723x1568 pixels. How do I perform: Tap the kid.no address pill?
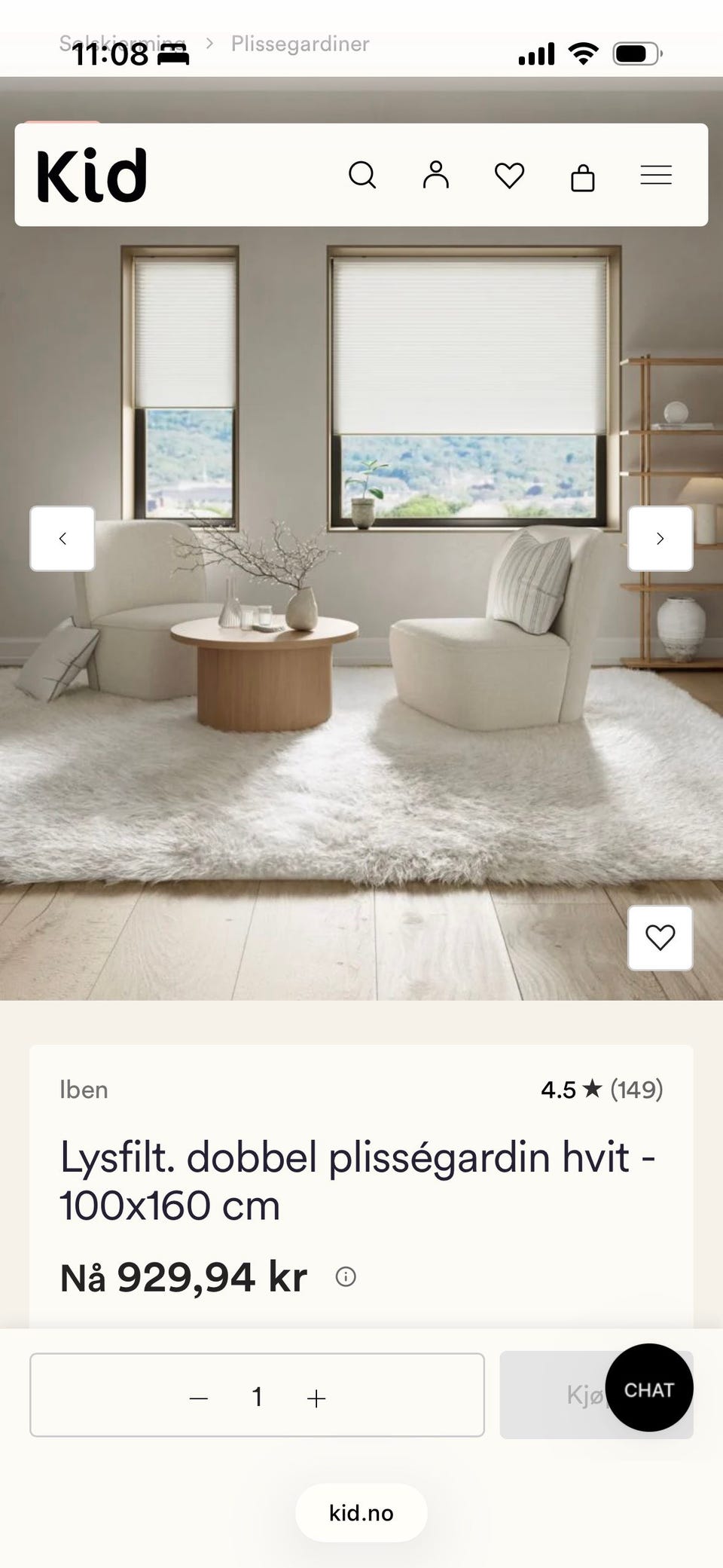coord(361,1512)
